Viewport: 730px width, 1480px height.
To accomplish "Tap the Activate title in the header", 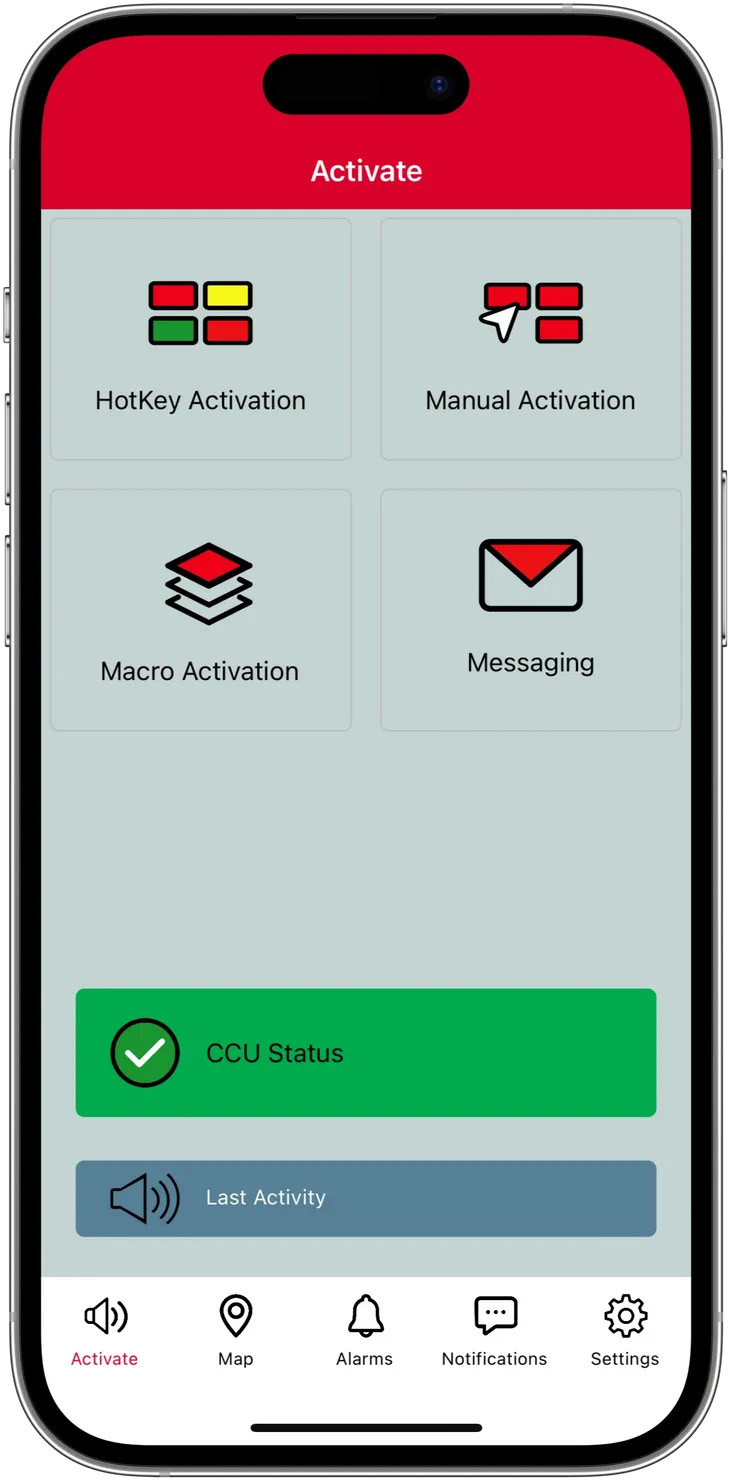I will (x=366, y=170).
